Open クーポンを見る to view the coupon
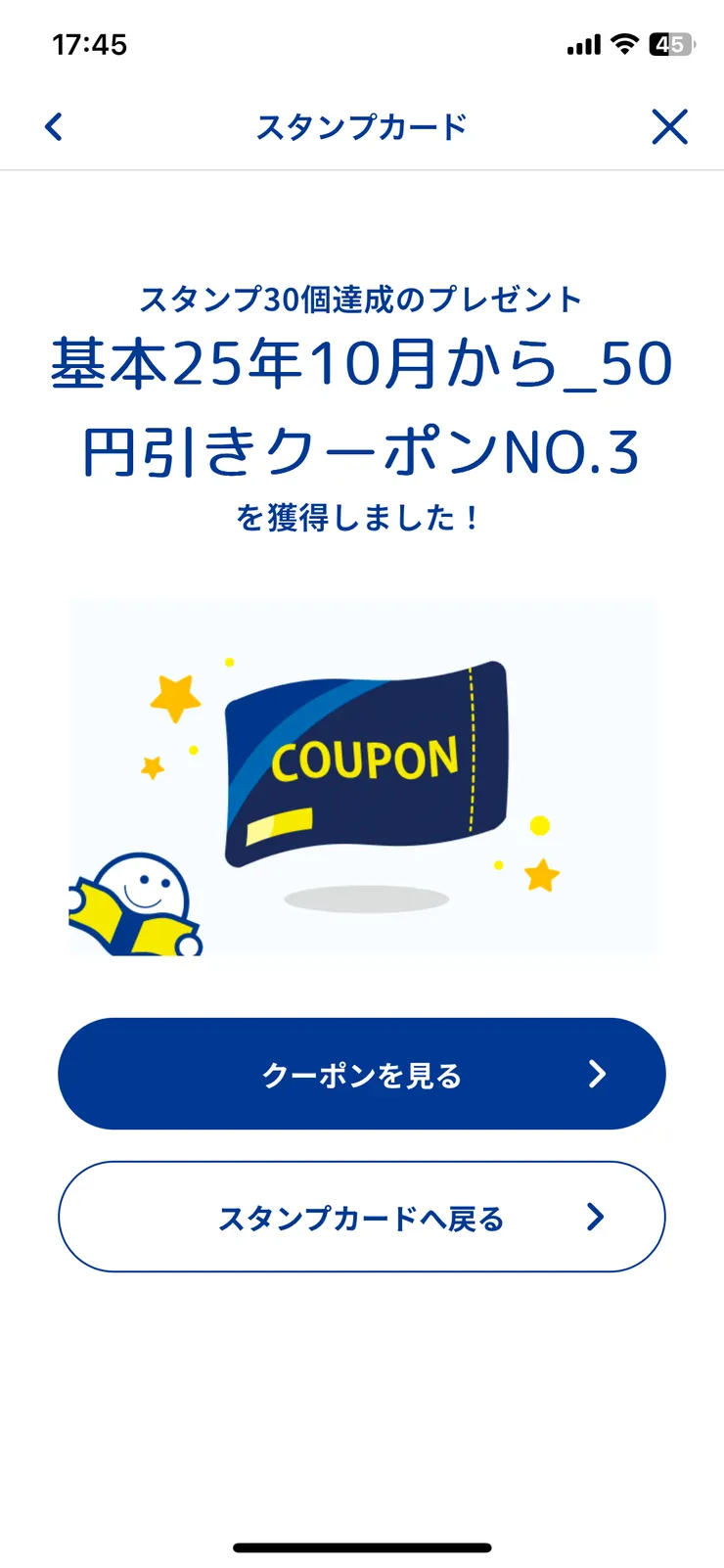Viewport: 724px width, 1568px height. coord(361,1074)
